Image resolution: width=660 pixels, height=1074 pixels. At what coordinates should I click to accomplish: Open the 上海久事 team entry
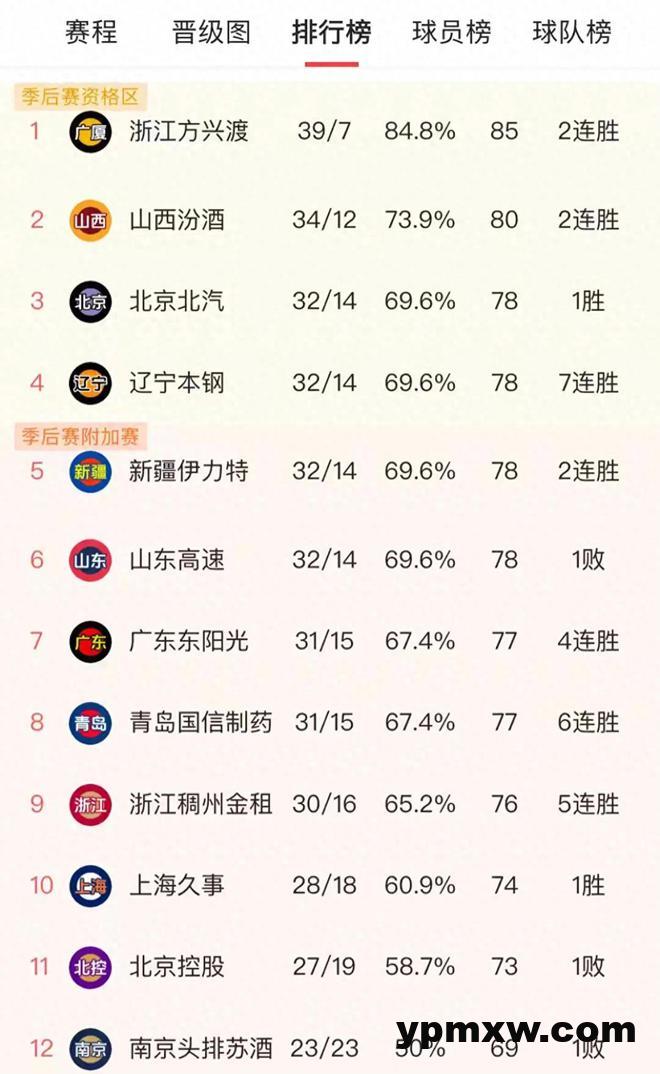click(x=177, y=885)
